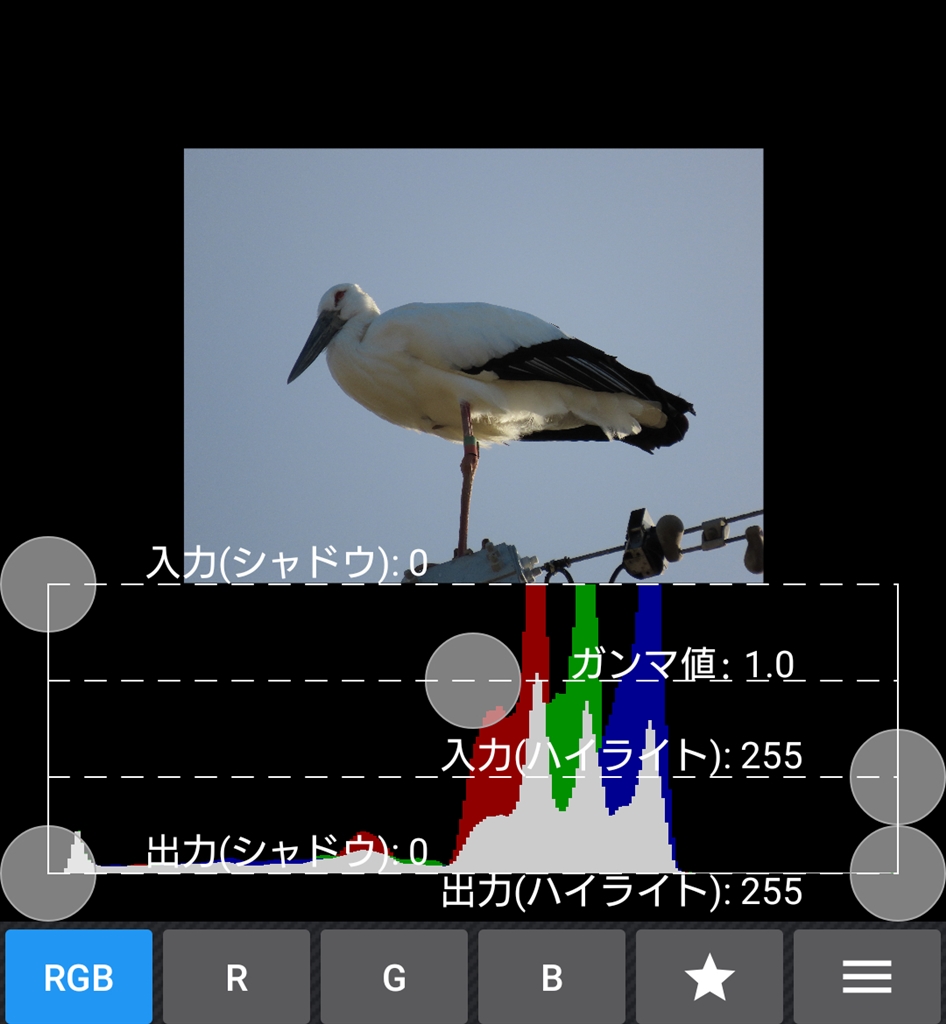Screen dimensions: 946x1024
Task: Open the star presets button
Action: tap(709, 977)
